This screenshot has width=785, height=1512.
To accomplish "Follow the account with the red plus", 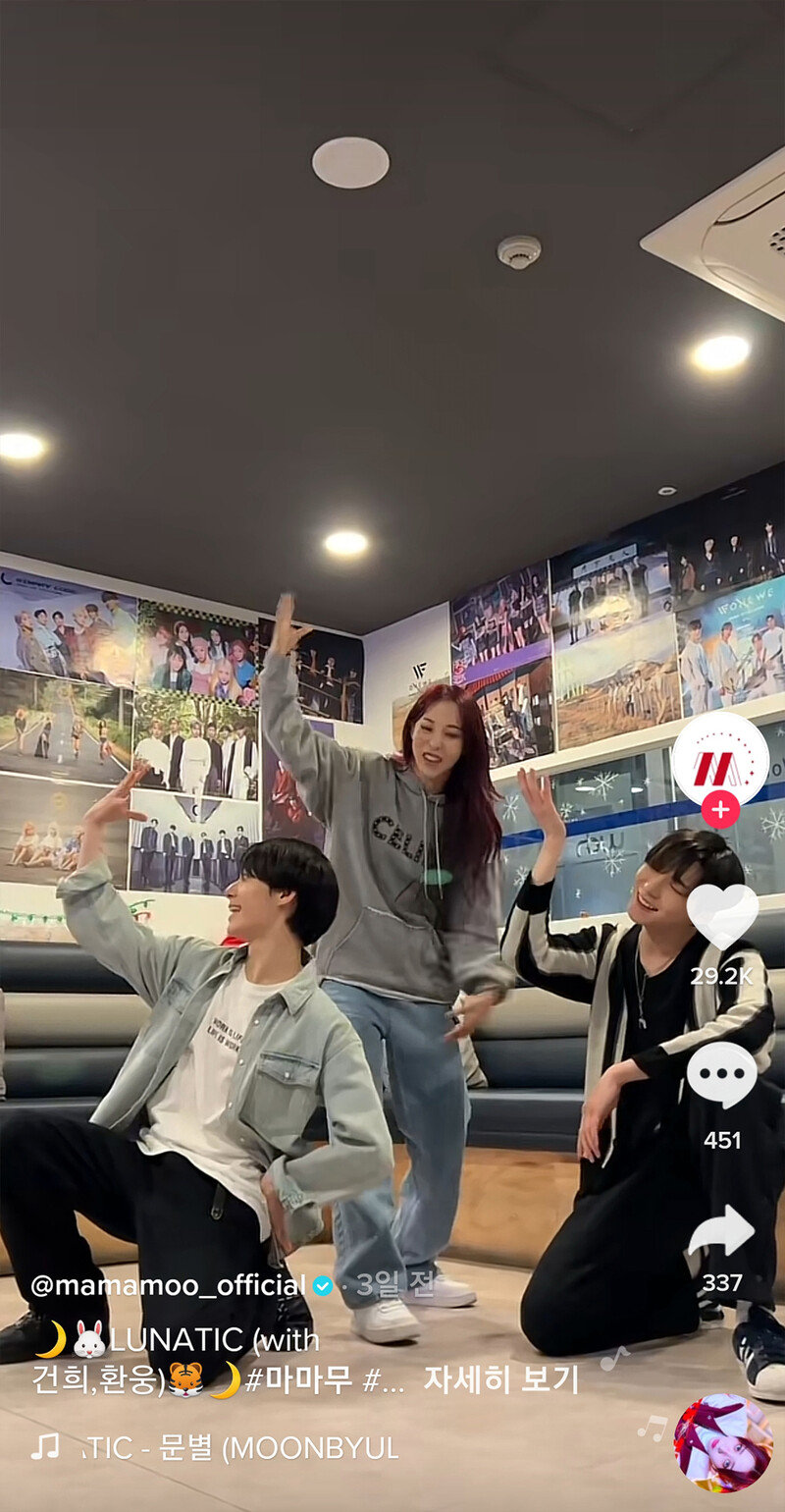I will coord(720,810).
